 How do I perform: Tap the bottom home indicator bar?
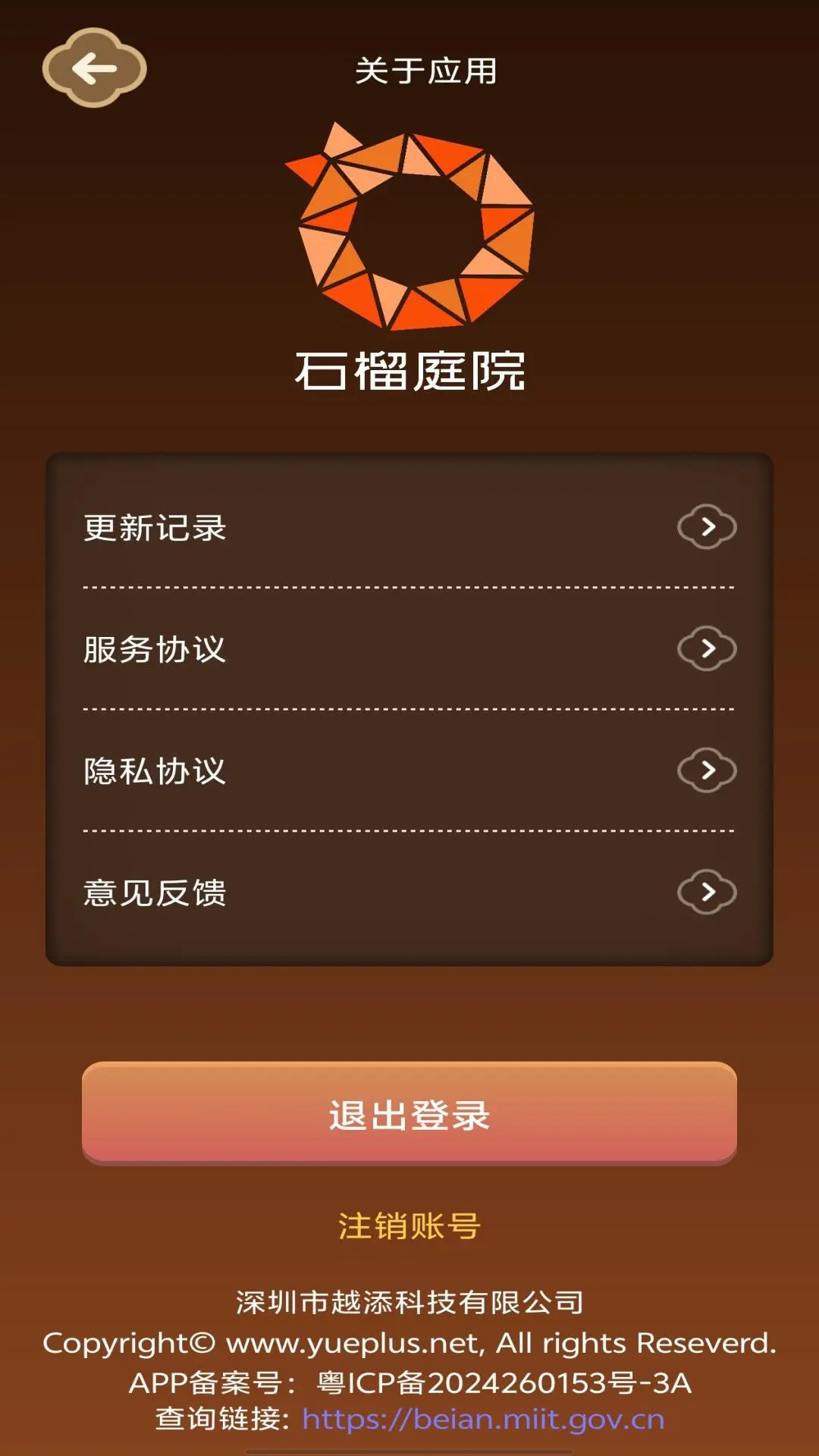point(409,1450)
